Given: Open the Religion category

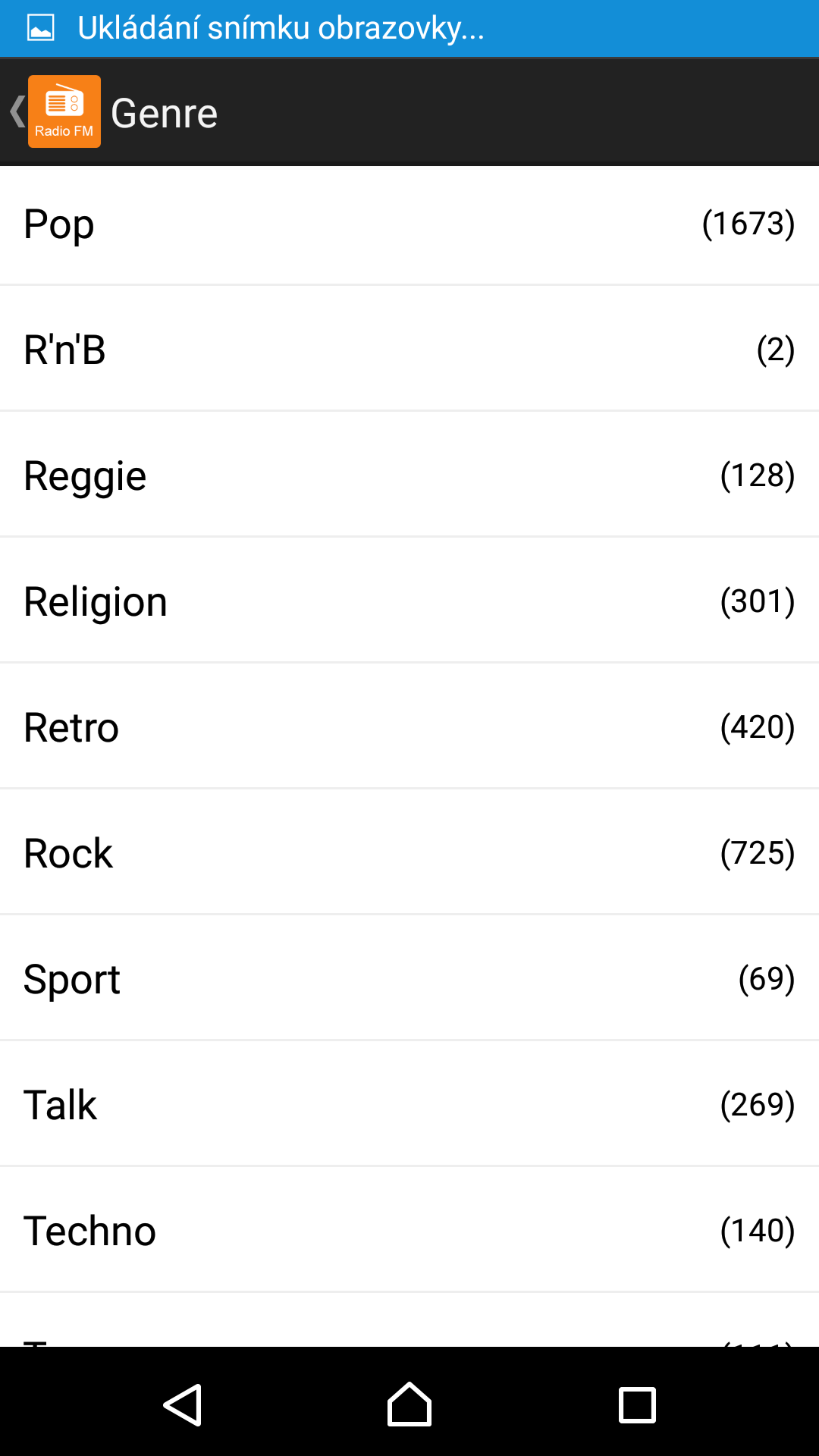Looking at the screenshot, I should tap(409, 601).
